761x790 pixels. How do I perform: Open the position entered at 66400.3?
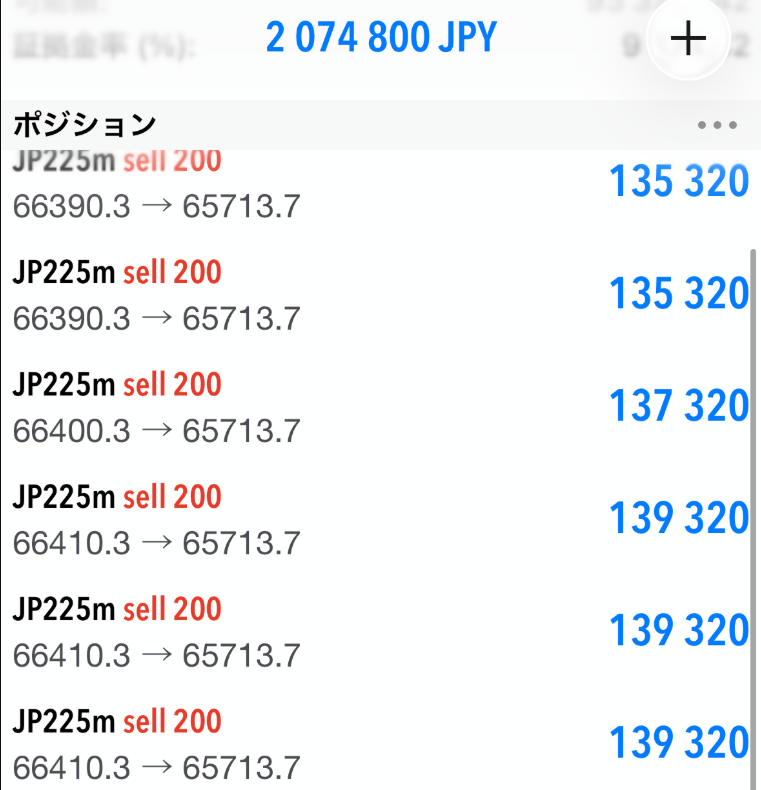pyautogui.click(x=380, y=407)
